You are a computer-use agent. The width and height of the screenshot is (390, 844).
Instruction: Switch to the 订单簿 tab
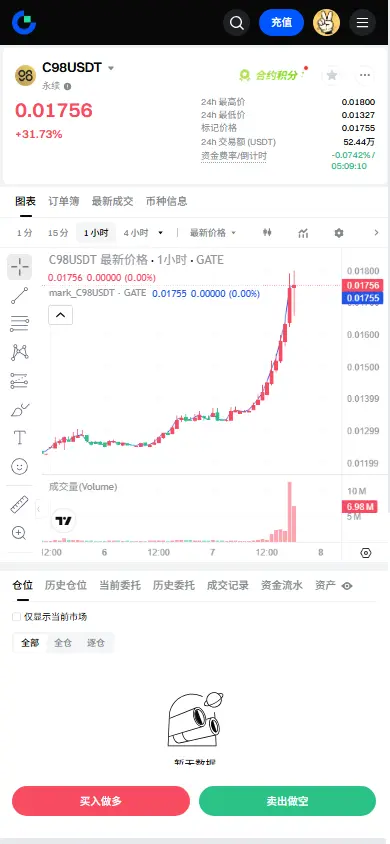click(x=63, y=201)
